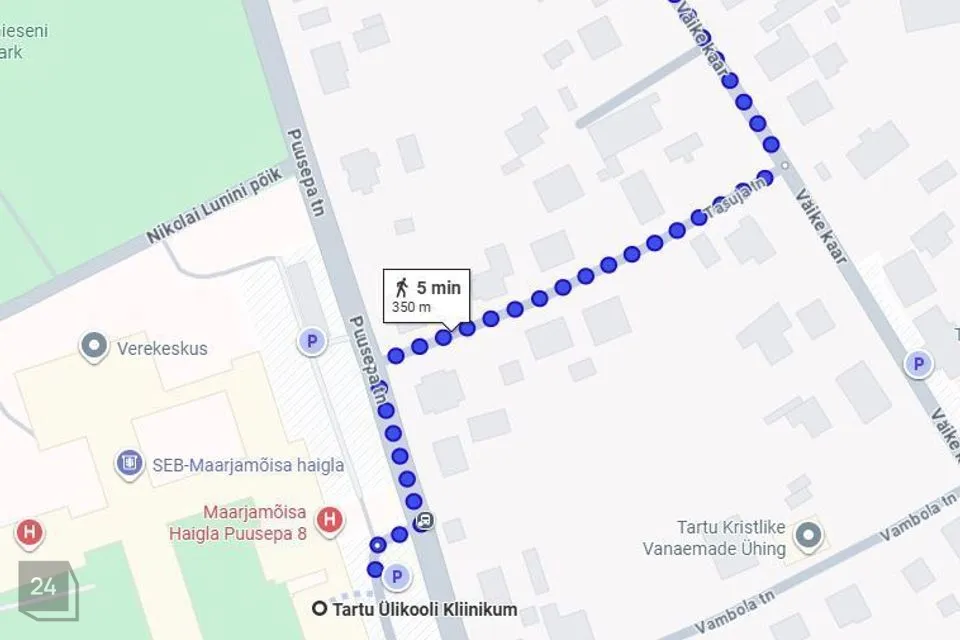This screenshot has height=640, width=960.
Task: Select the parking marker on Väike kaar
Action: click(x=917, y=364)
